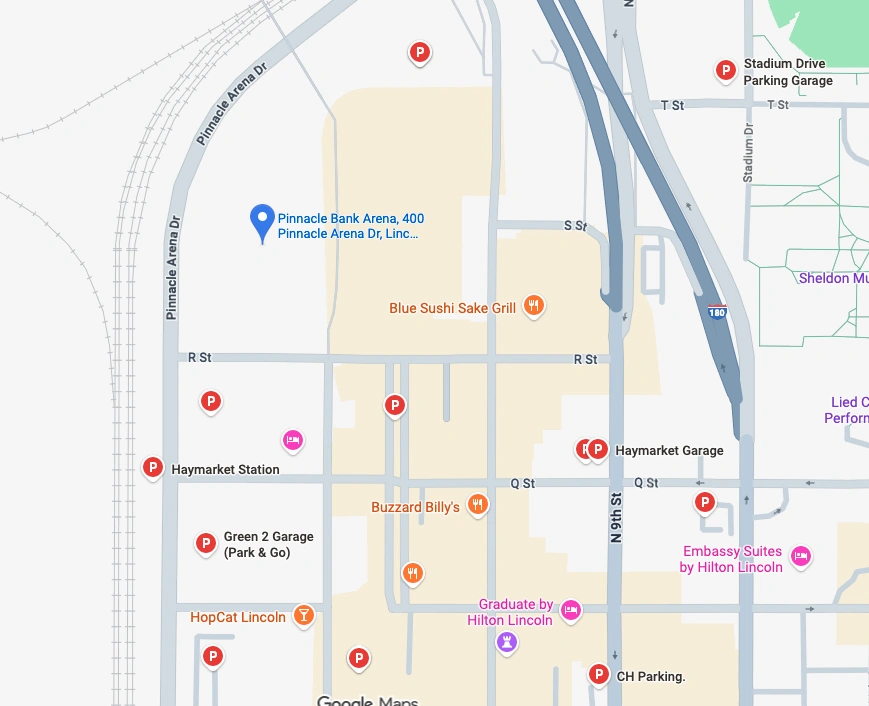Screen dimensions: 869x706
Task: Select the Pinnacle Bank Arena blue pin
Action: pyautogui.click(x=262, y=221)
